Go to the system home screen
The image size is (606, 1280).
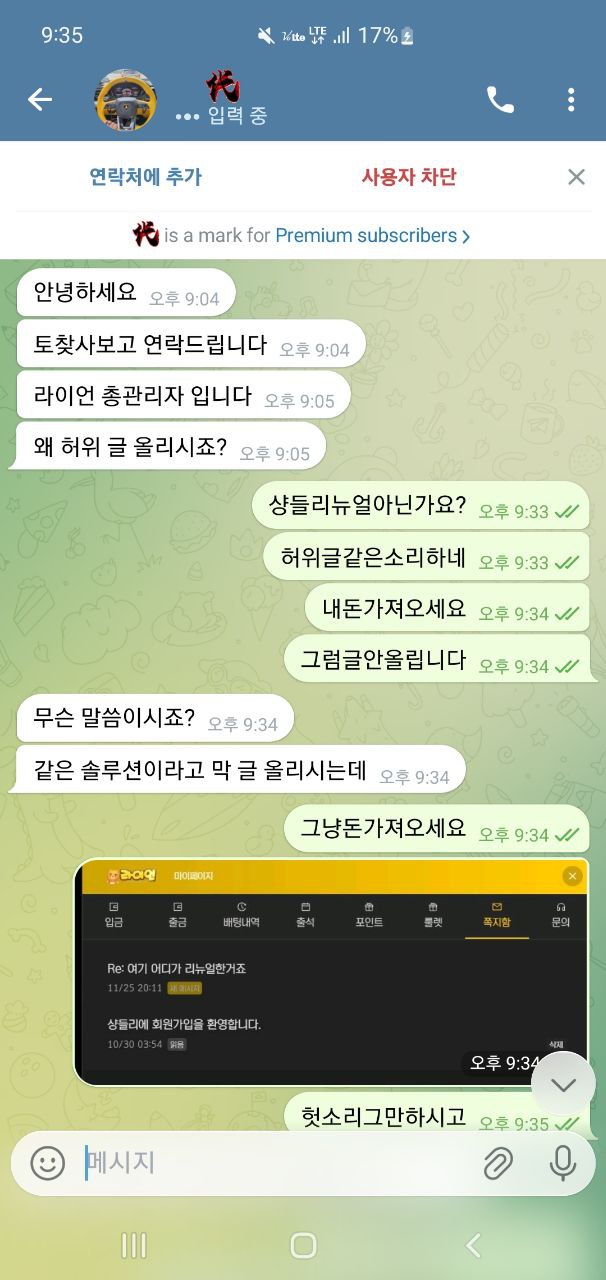pos(303,1245)
